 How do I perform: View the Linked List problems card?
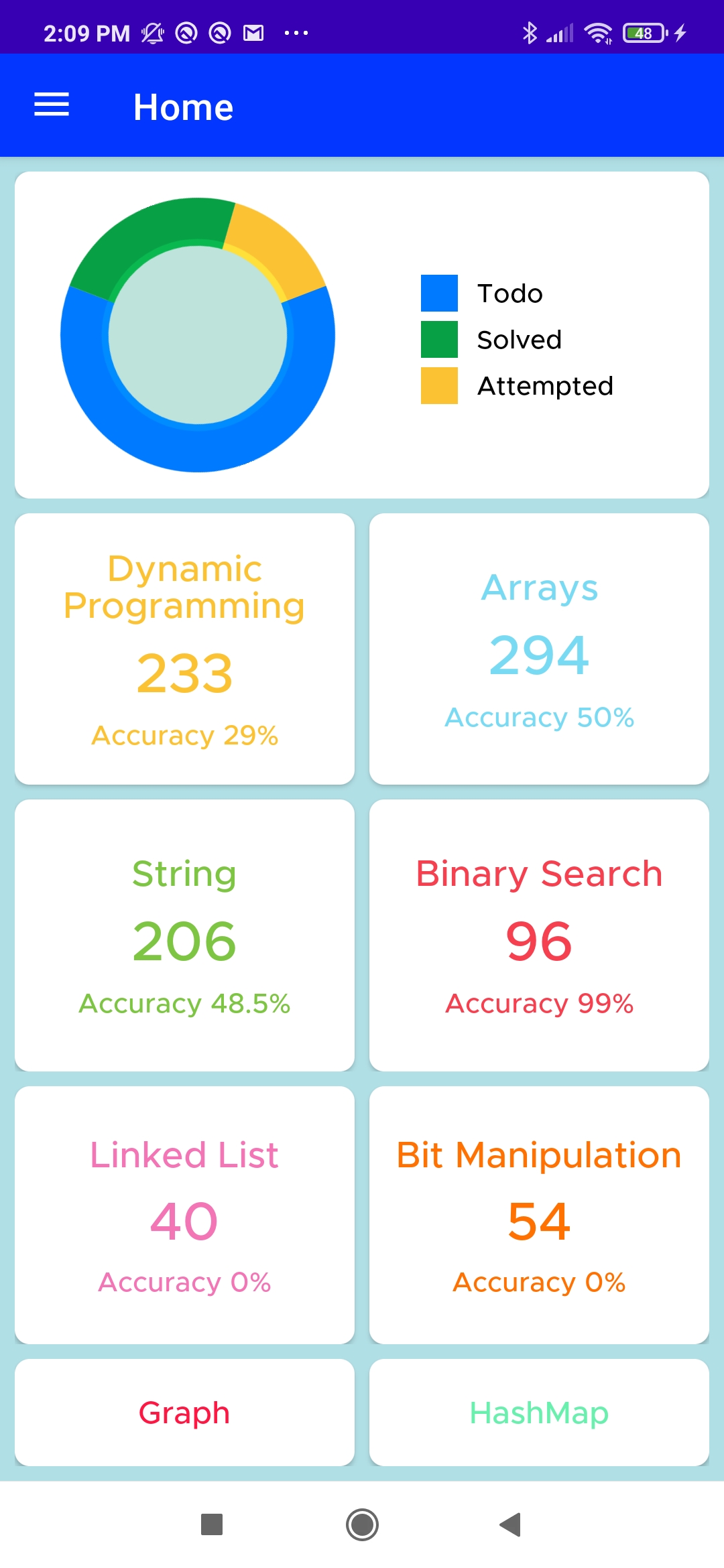(x=184, y=1214)
